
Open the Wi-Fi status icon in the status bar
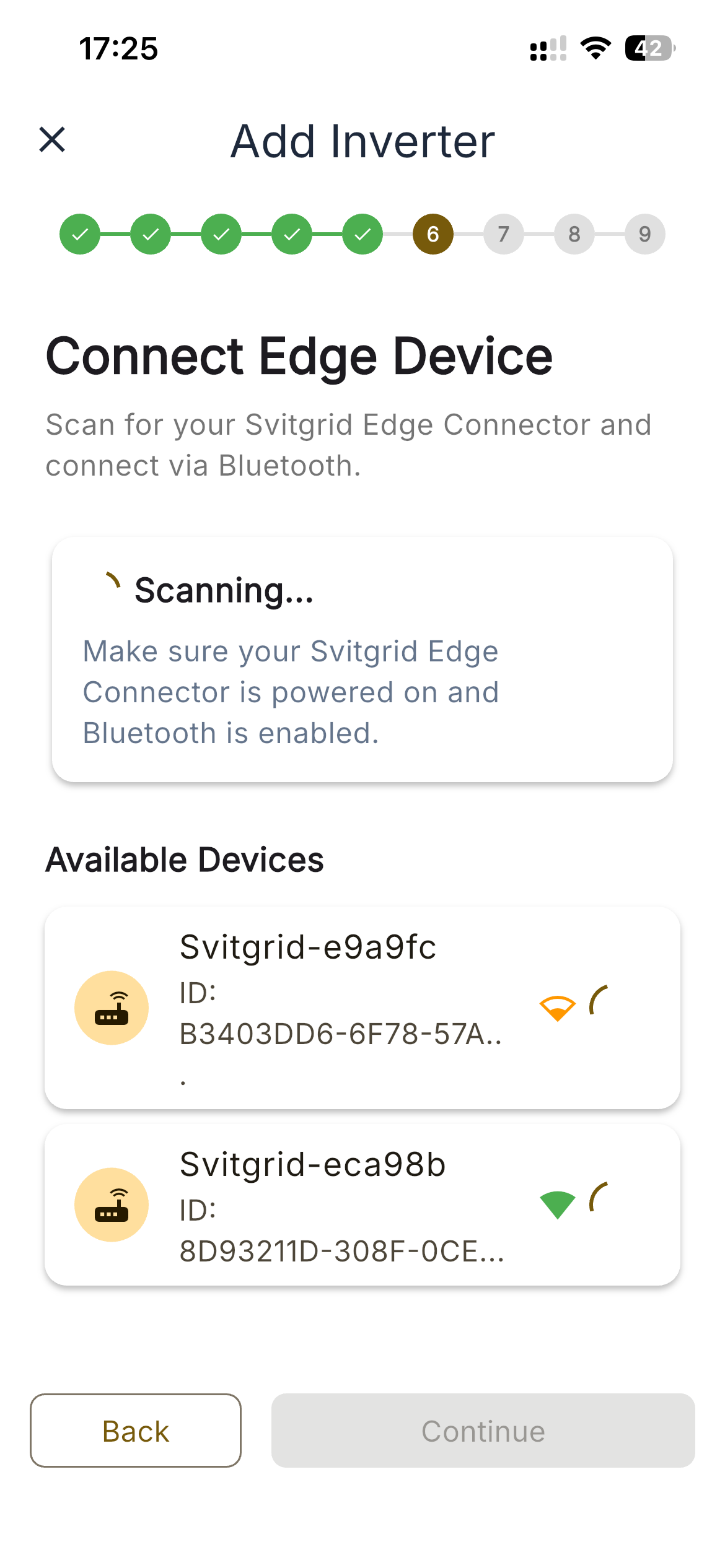595,48
